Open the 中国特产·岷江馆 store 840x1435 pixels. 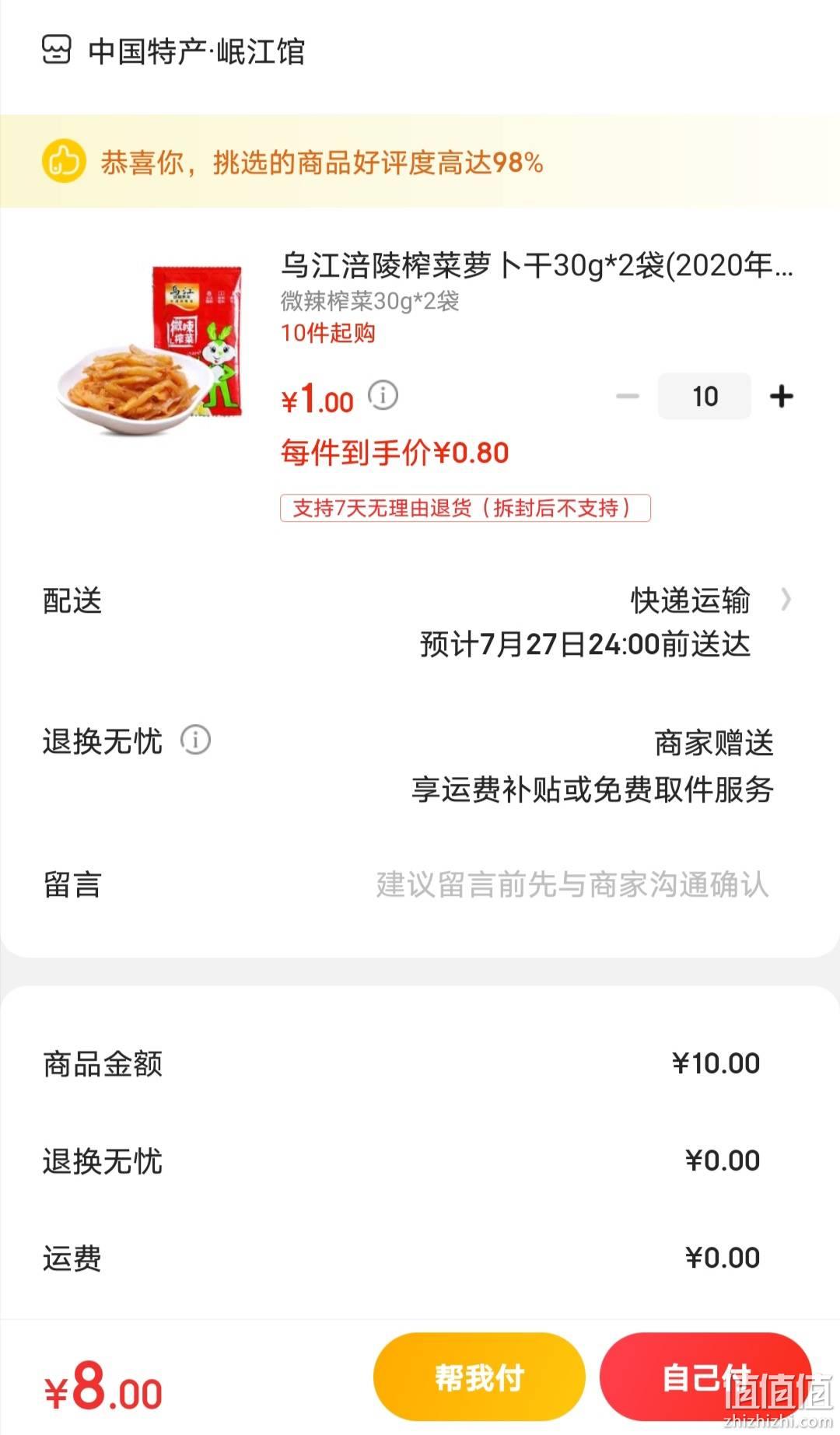pos(173,51)
